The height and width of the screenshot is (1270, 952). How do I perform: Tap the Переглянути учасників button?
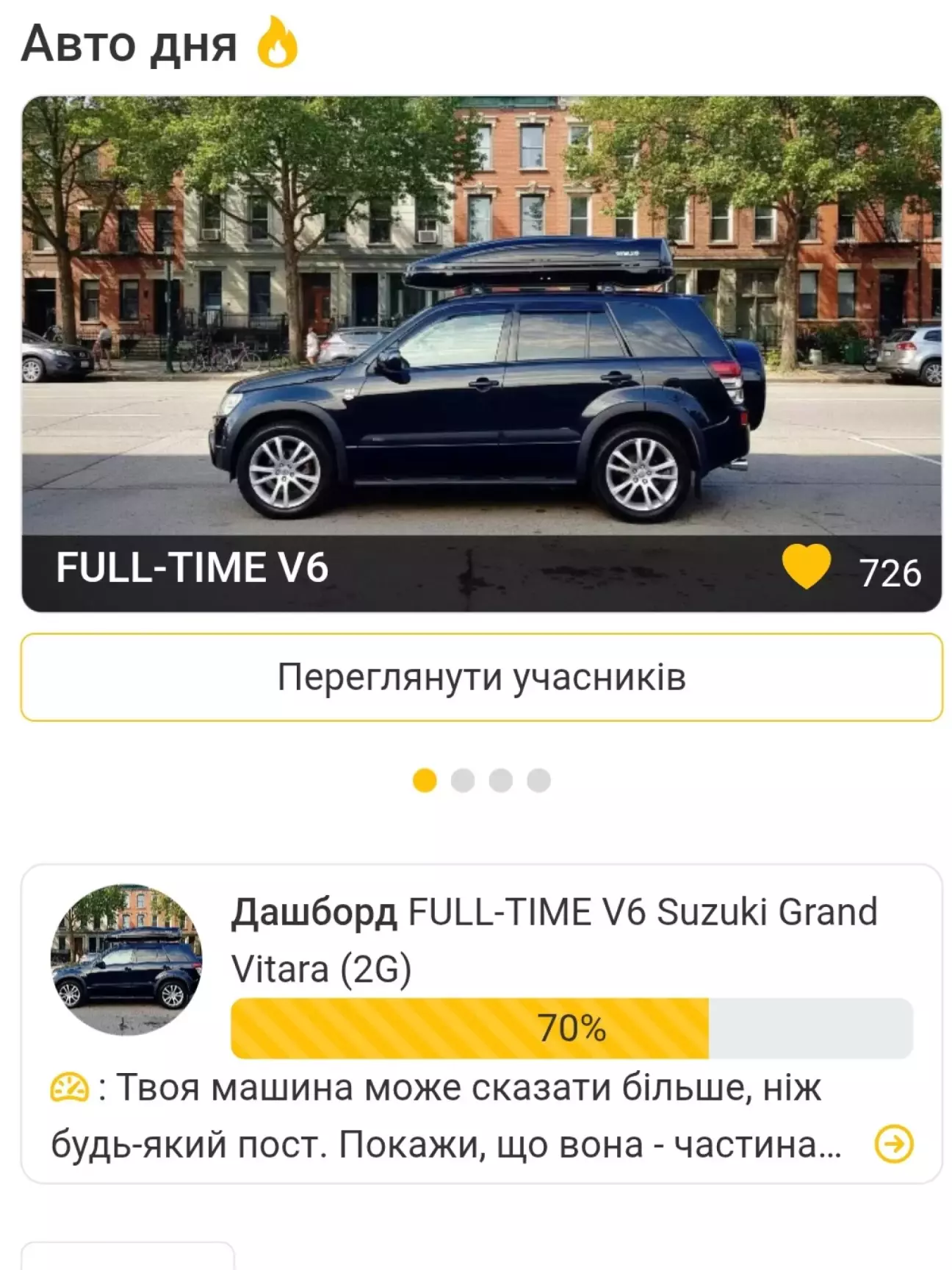[x=481, y=677]
